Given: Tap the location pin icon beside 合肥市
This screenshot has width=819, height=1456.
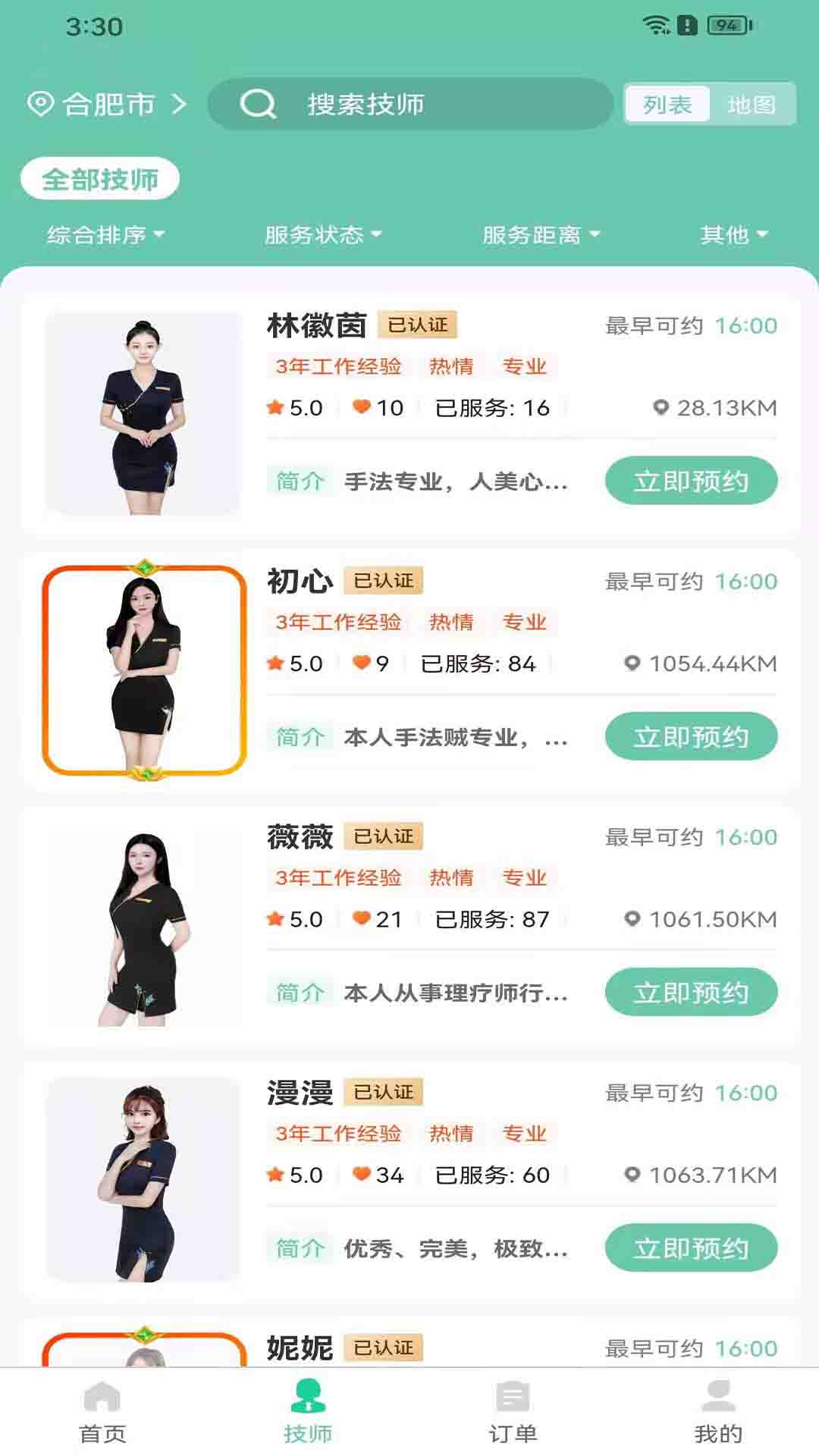Looking at the screenshot, I should pos(40,104).
